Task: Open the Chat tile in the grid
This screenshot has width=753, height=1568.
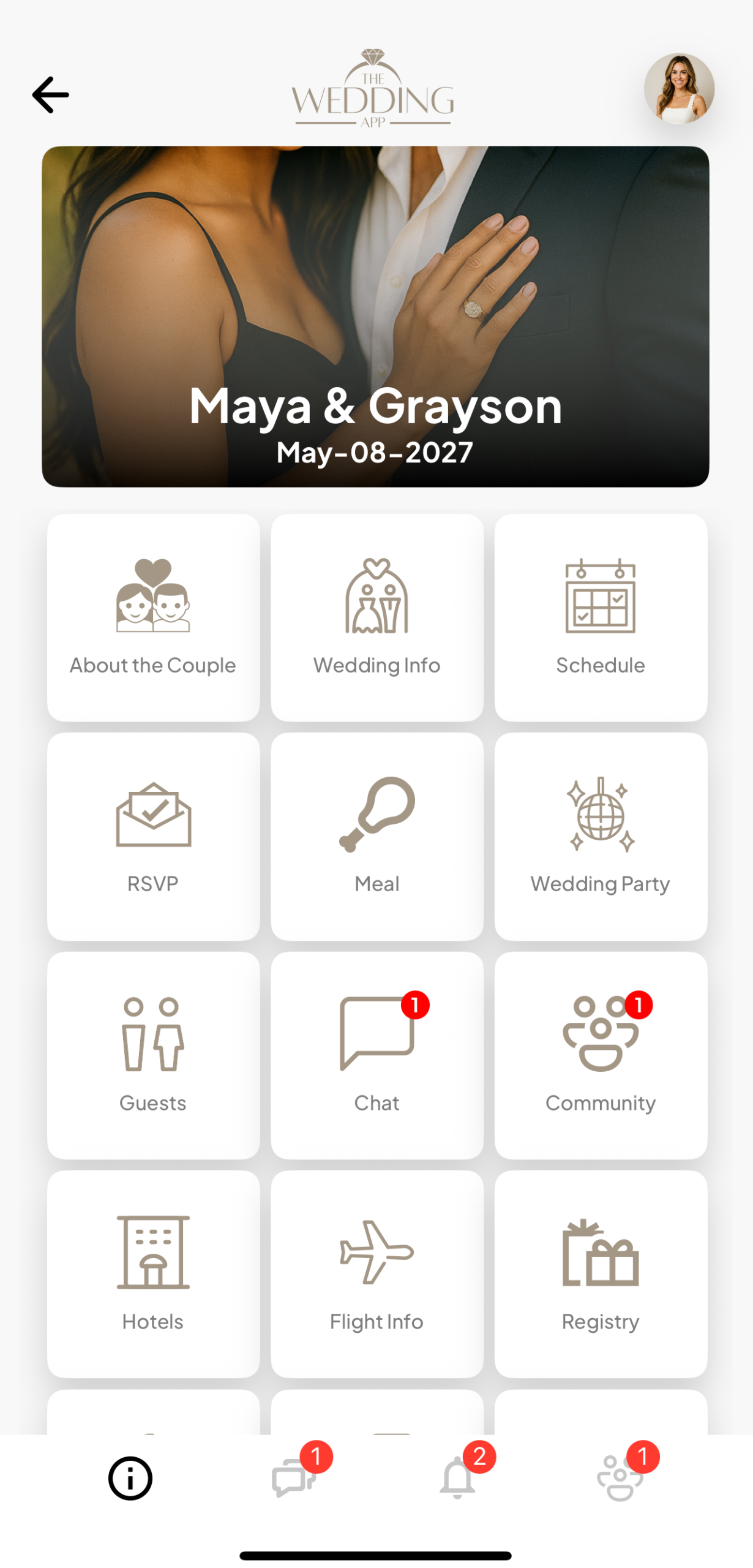Action: [x=377, y=1055]
